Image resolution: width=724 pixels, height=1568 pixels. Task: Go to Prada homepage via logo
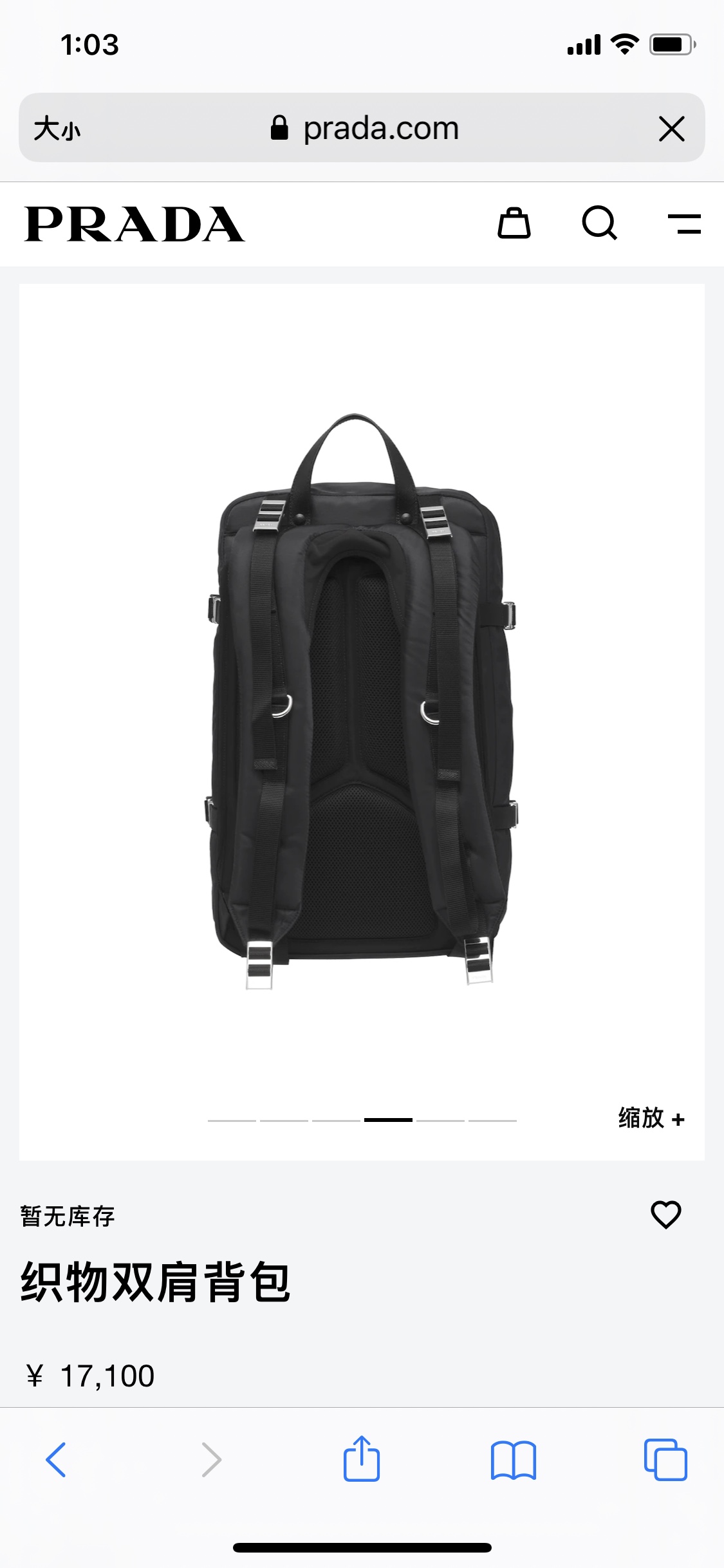135,224
